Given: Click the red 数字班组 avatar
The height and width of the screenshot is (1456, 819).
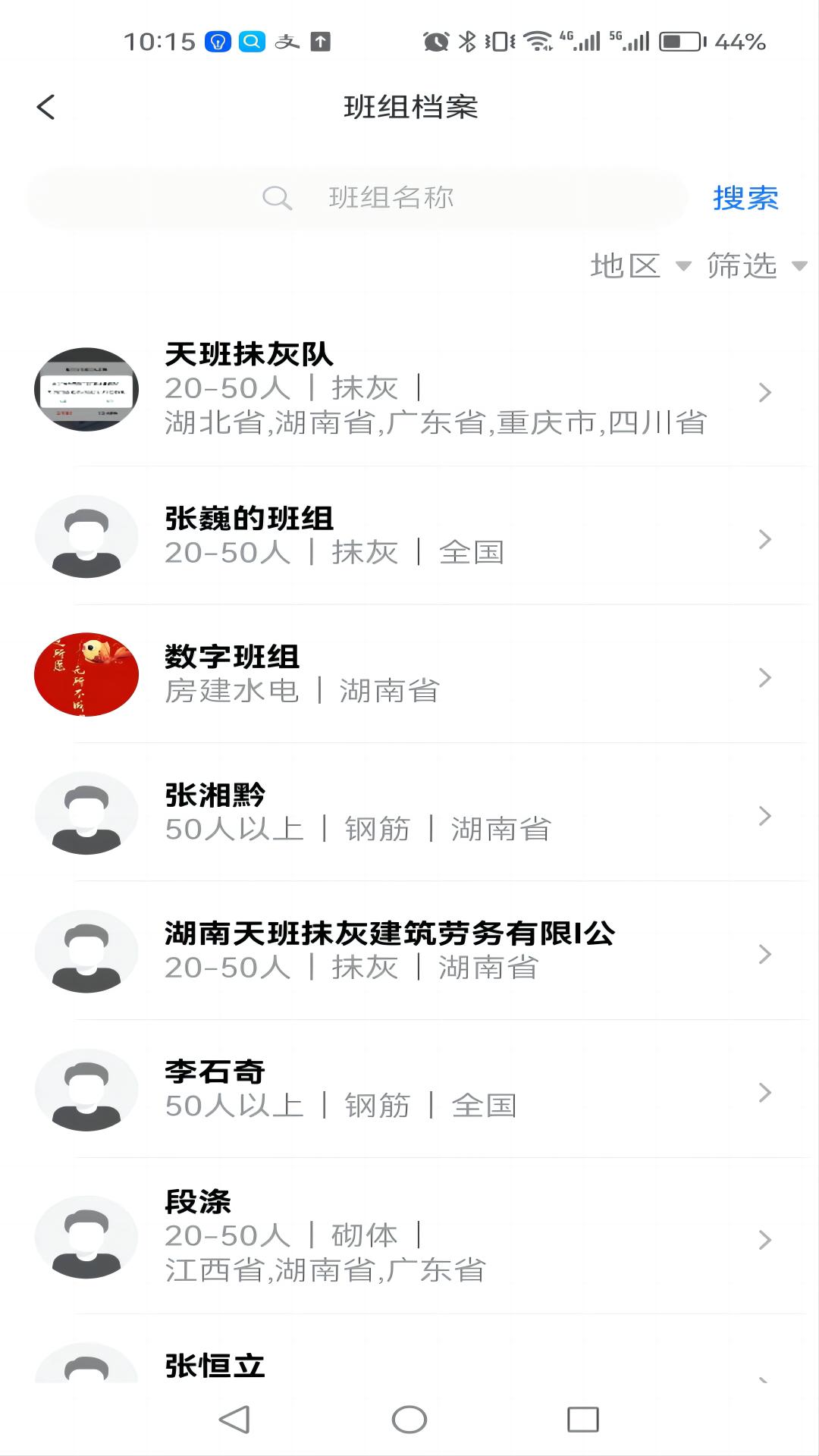Looking at the screenshot, I should 86,673.
